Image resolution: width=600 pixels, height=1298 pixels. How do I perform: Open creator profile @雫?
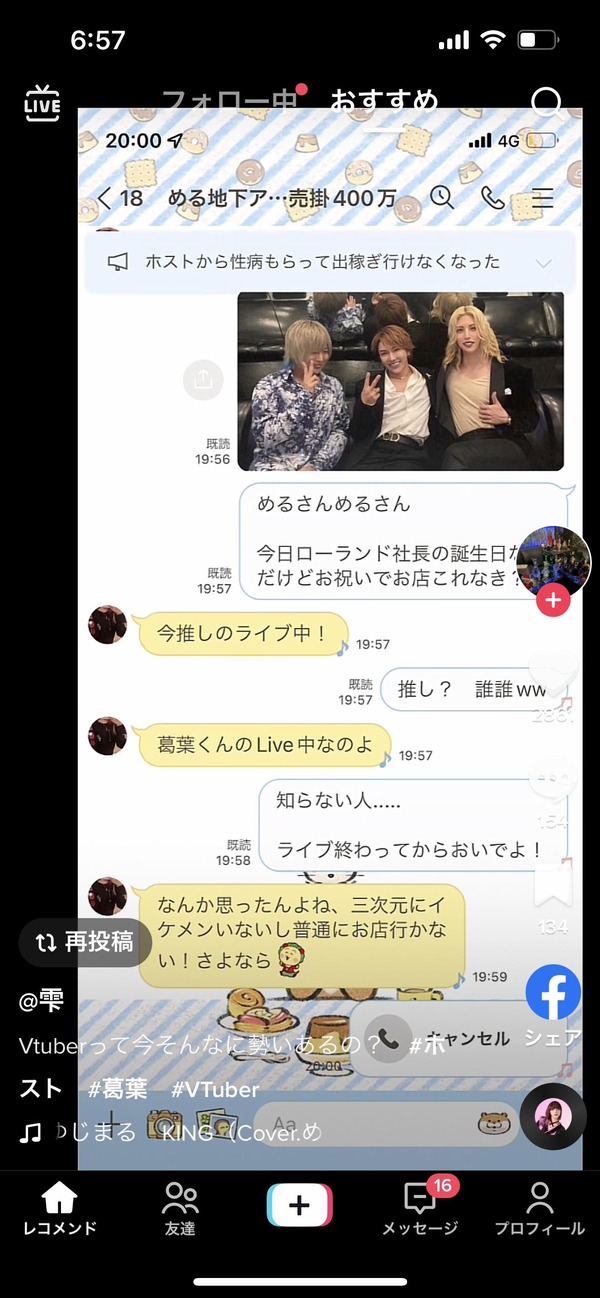(42, 1003)
